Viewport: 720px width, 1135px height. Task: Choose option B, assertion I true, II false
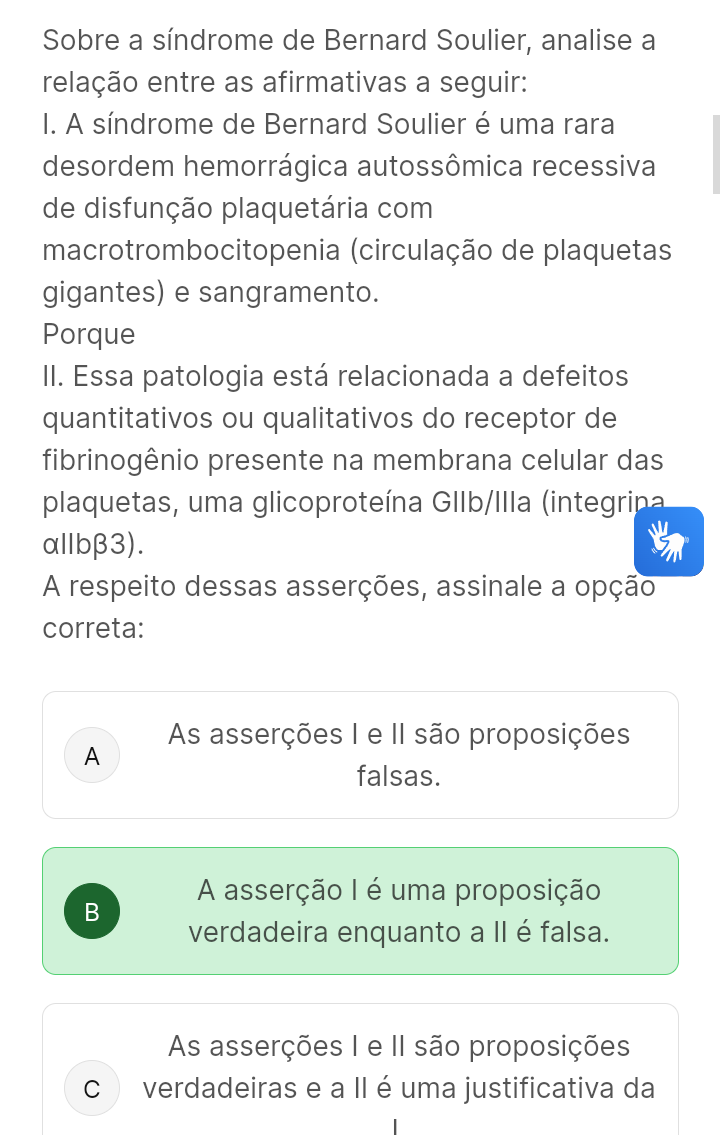[x=360, y=911]
